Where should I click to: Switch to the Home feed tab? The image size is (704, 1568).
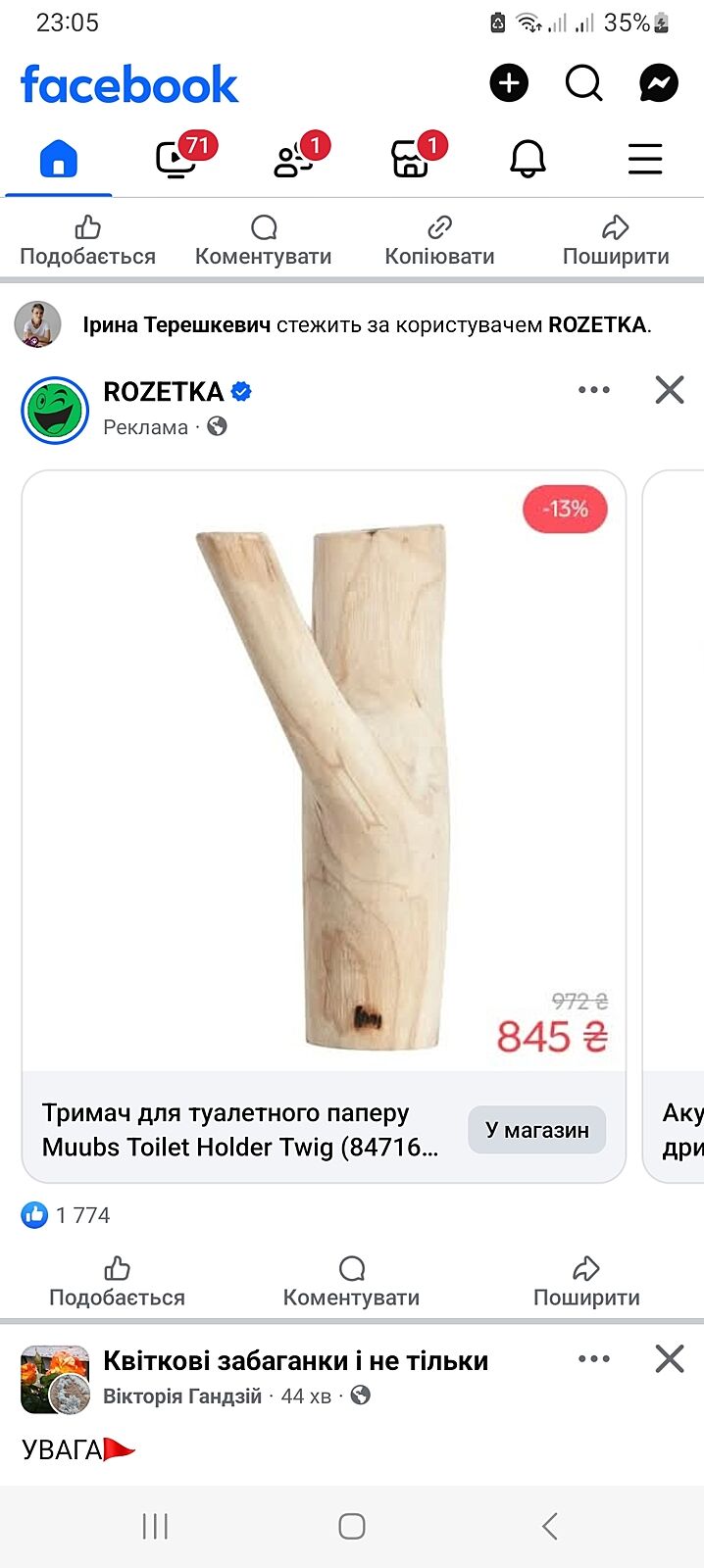[x=58, y=159]
